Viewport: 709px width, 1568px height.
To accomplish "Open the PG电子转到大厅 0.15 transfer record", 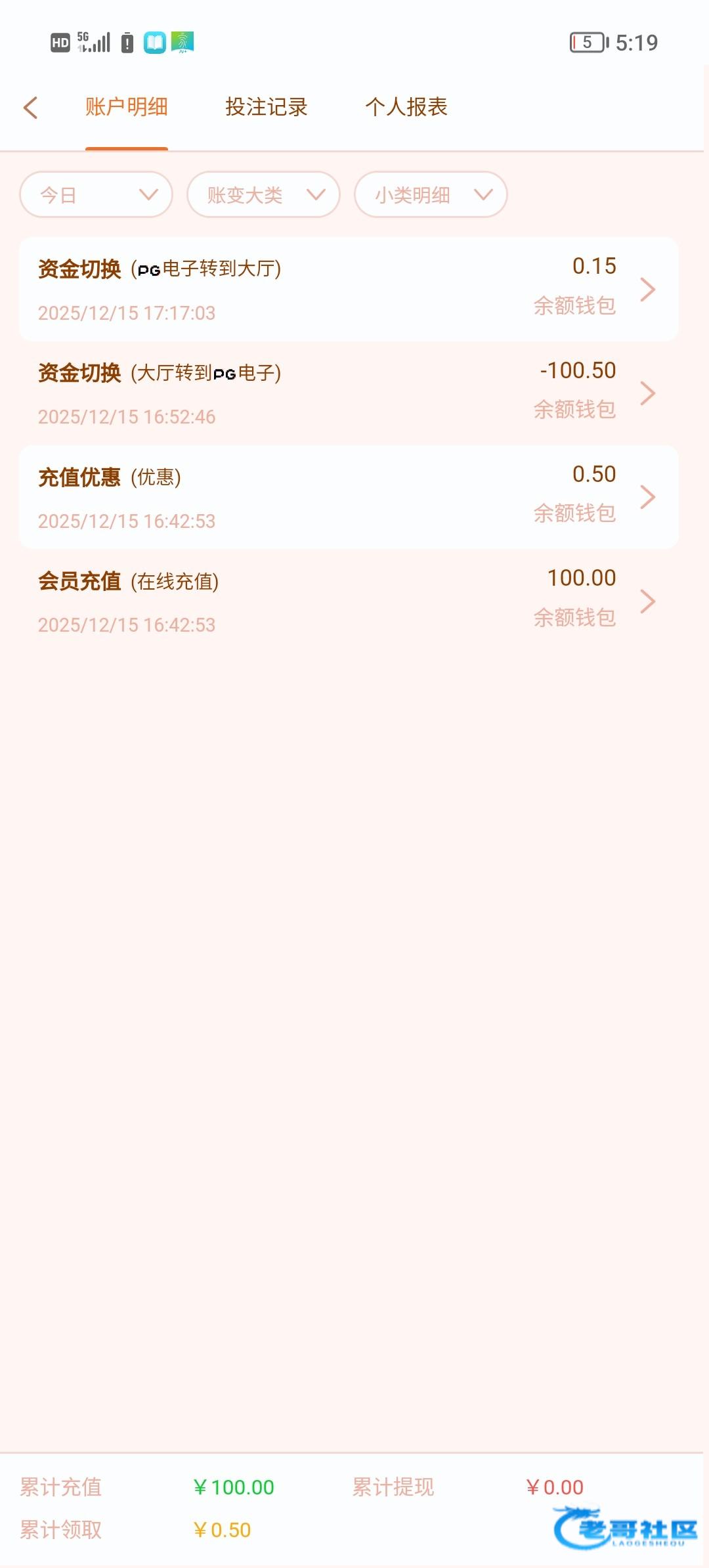I will pyautogui.click(x=349, y=289).
